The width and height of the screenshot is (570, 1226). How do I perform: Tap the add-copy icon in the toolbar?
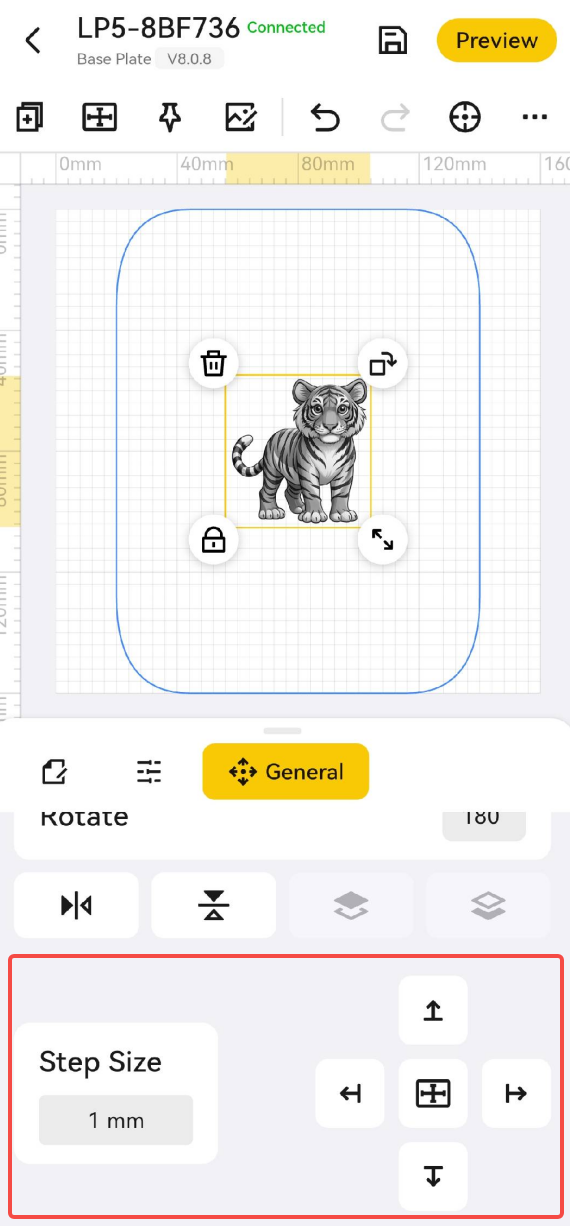click(x=30, y=118)
